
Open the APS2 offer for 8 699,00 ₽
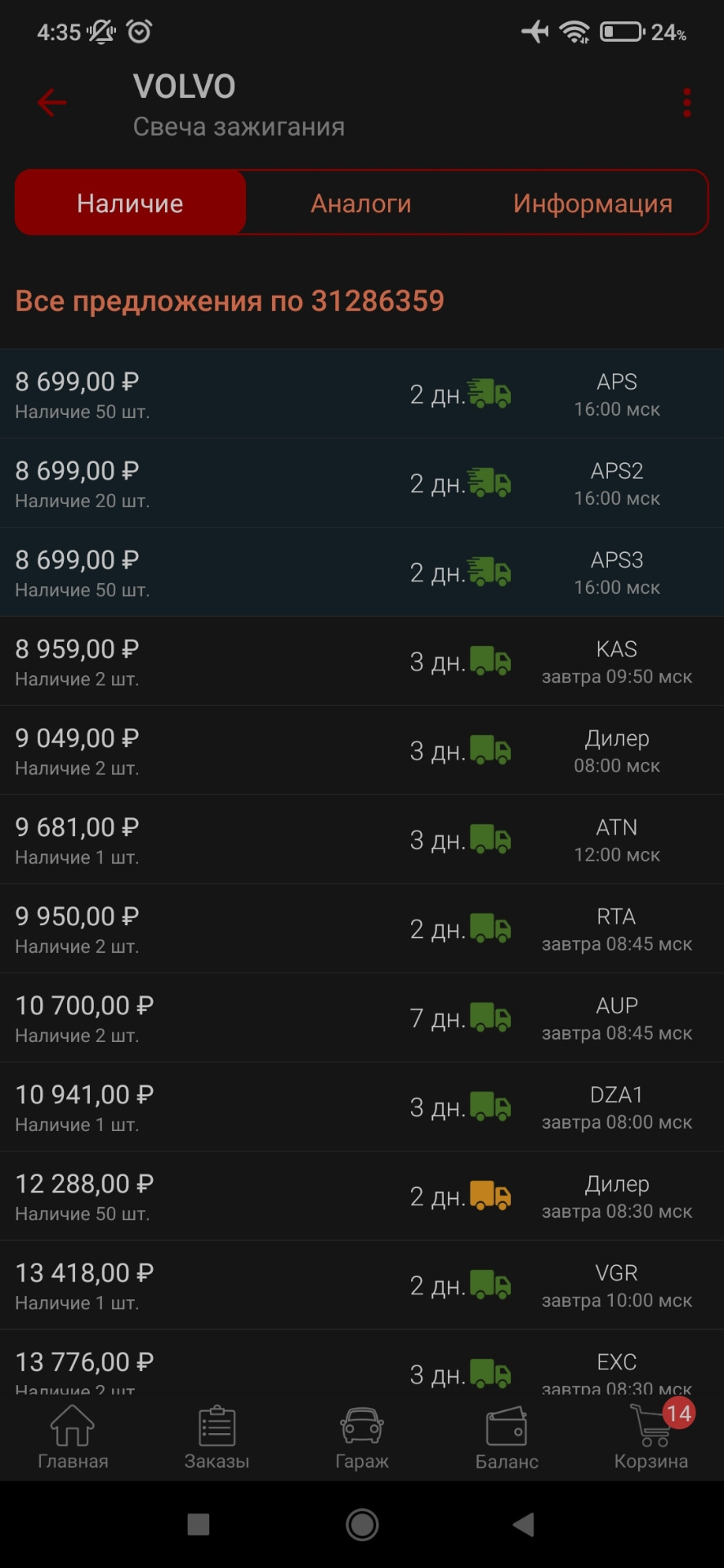coord(362,483)
